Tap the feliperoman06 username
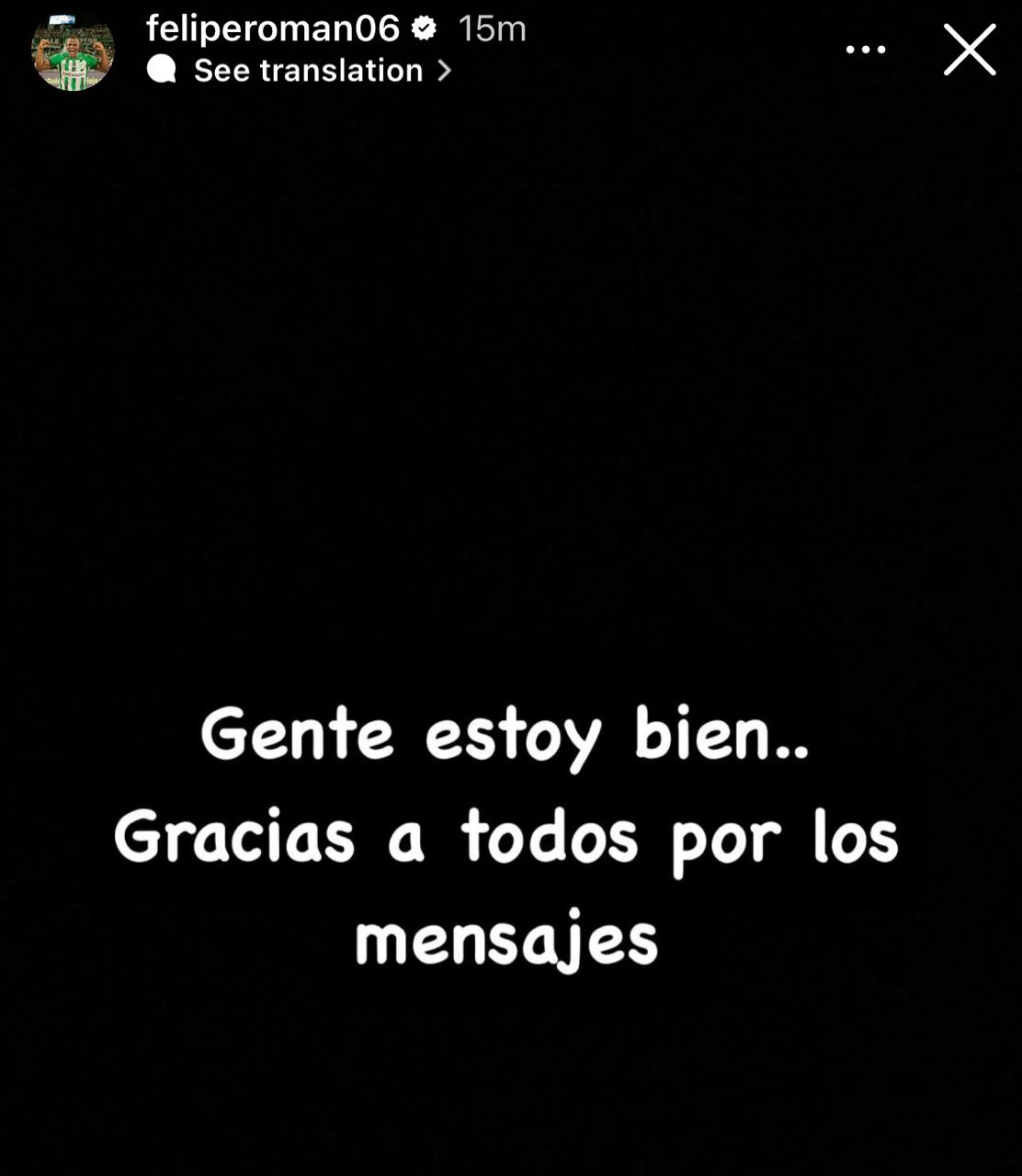1022x1176 pixels. click(x=273, y=28)
